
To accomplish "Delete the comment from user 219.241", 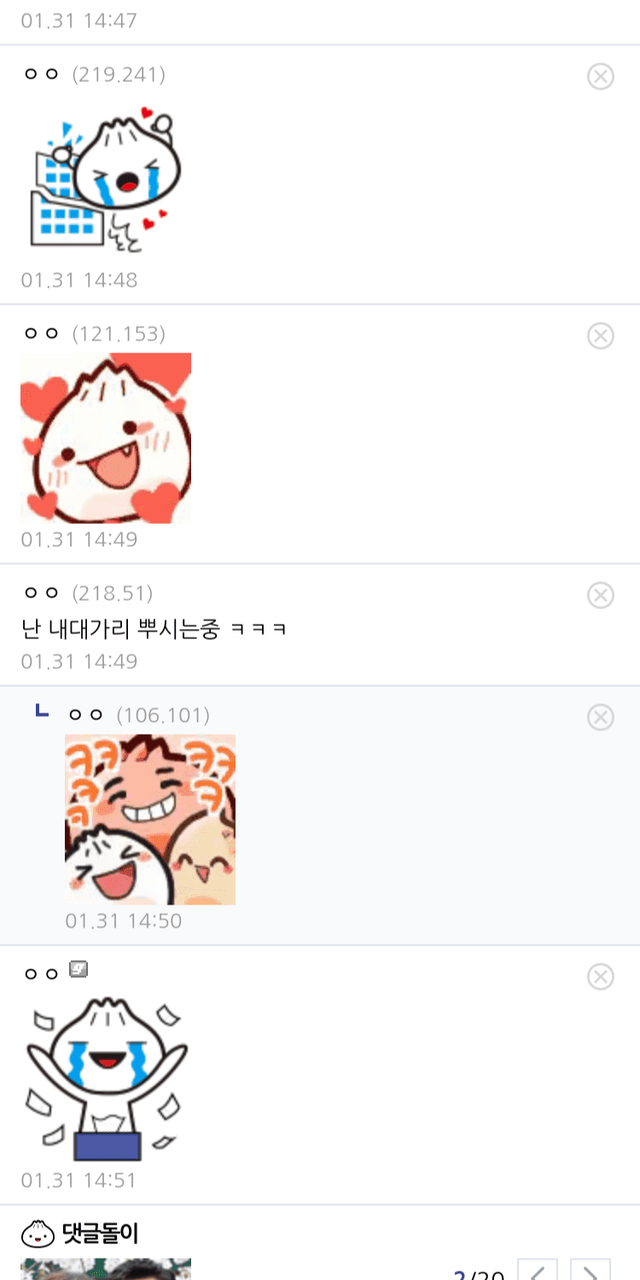I will [x=600, y=76].
